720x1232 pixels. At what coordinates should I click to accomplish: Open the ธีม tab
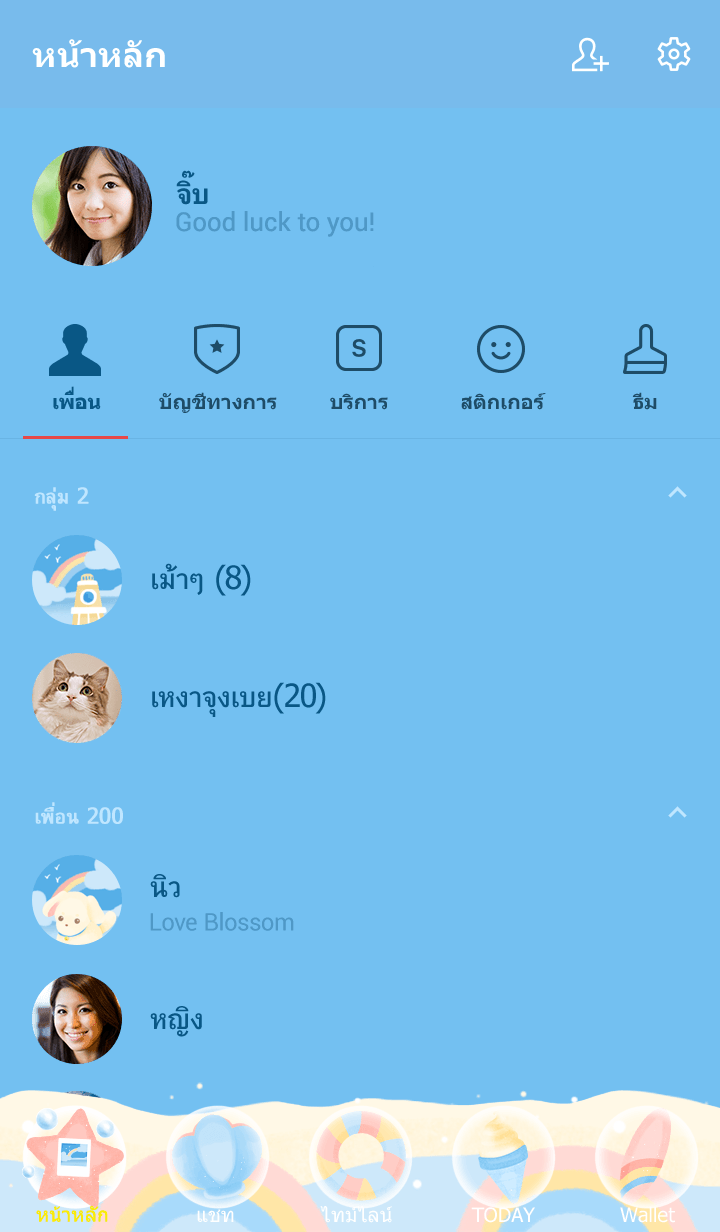(645, 370)
